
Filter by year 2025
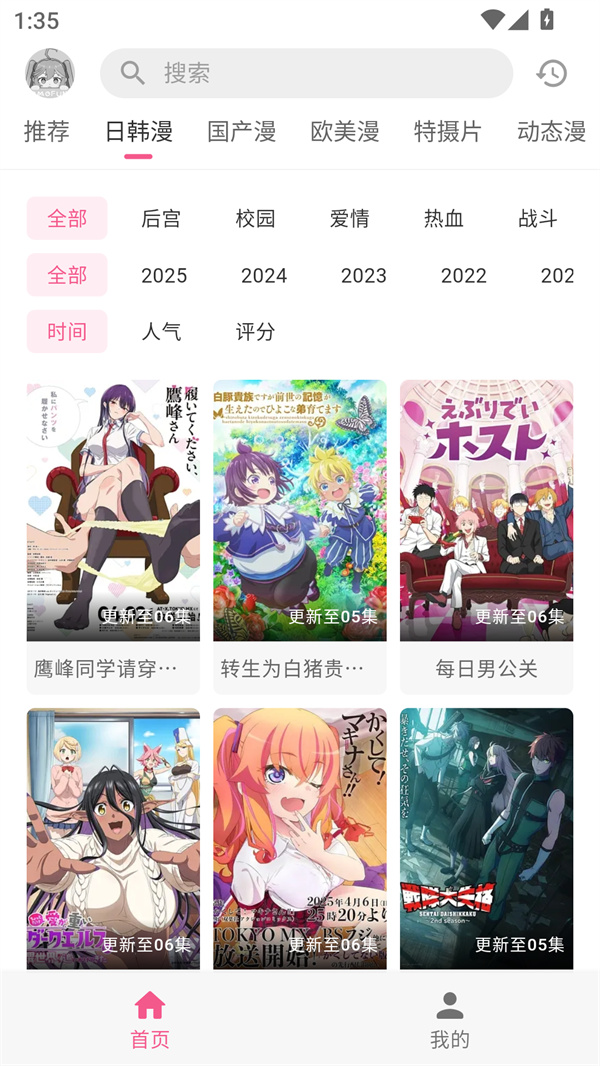[x=164, y=275]
